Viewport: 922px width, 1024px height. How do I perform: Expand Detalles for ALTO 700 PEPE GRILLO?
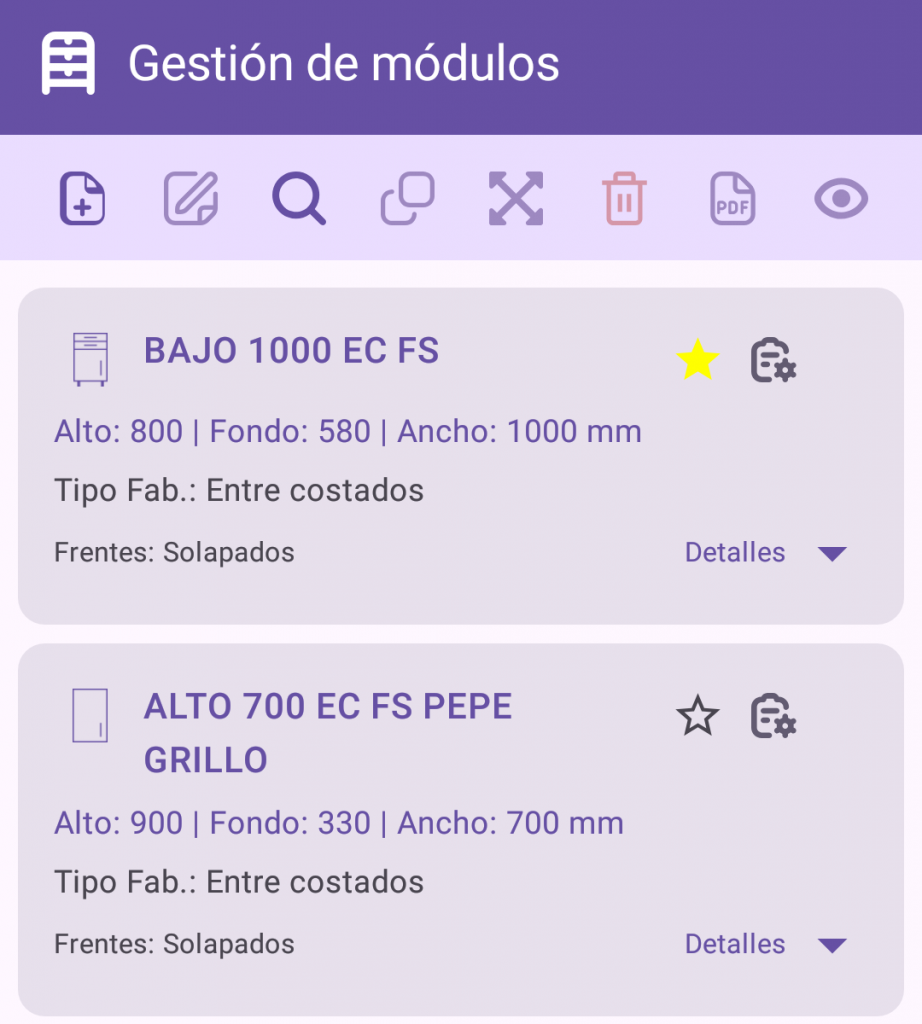point(734,944)
